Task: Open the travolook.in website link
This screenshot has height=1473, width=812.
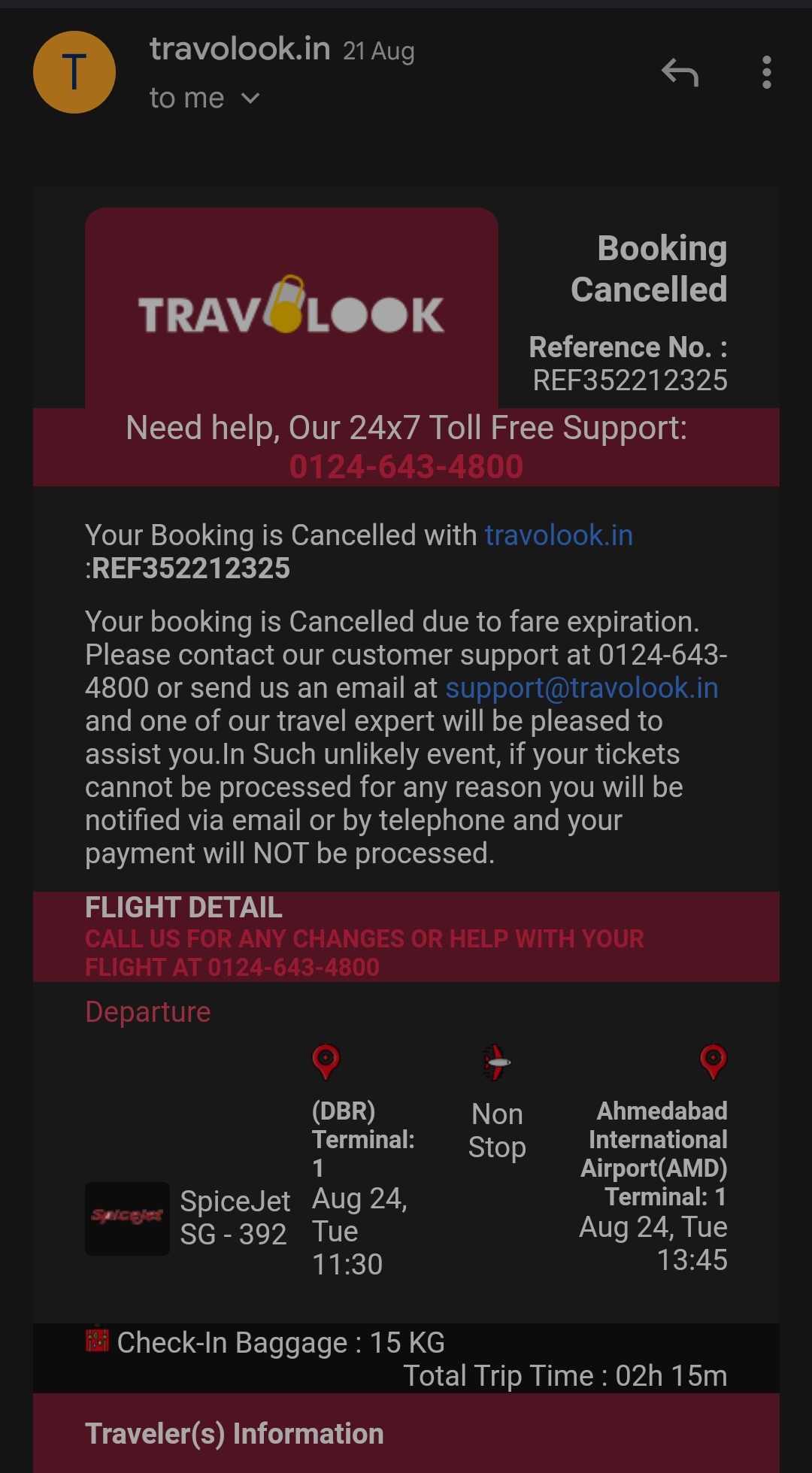Action: (559, 535)
